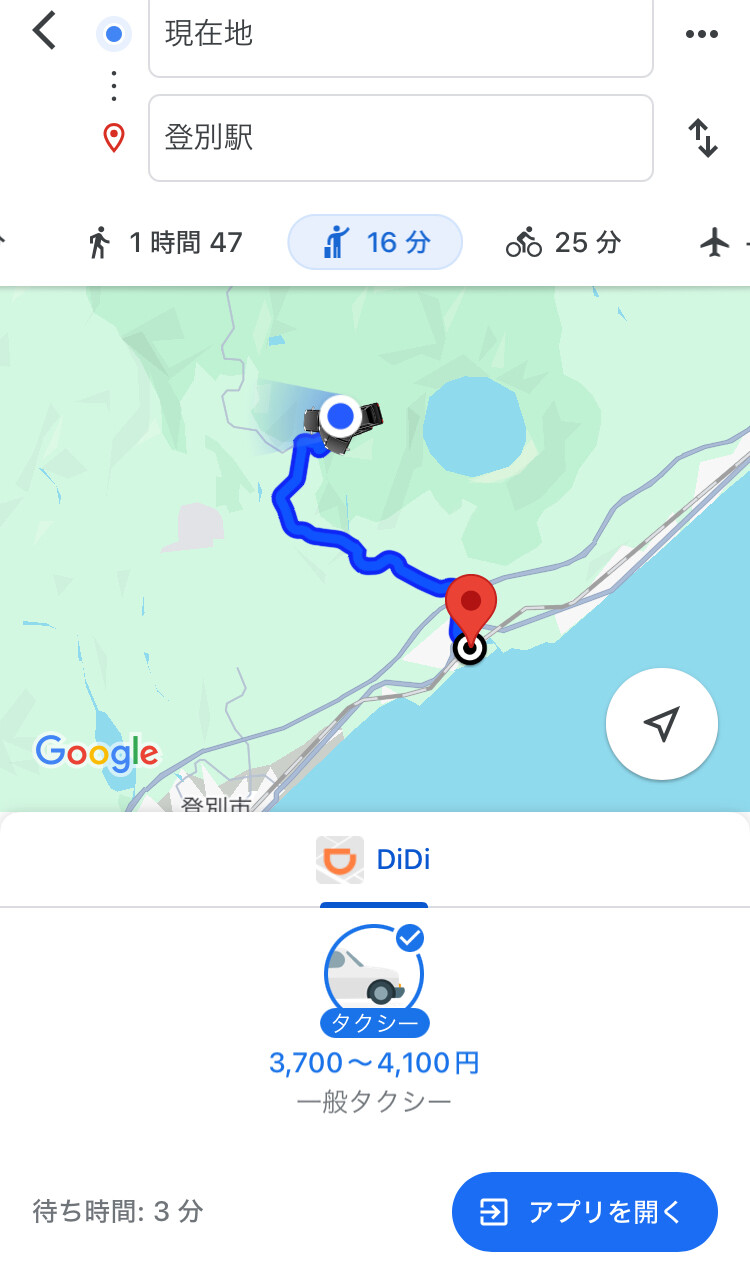Go back with the top-left arrow
750x1276 pixels.
(44, 32)
